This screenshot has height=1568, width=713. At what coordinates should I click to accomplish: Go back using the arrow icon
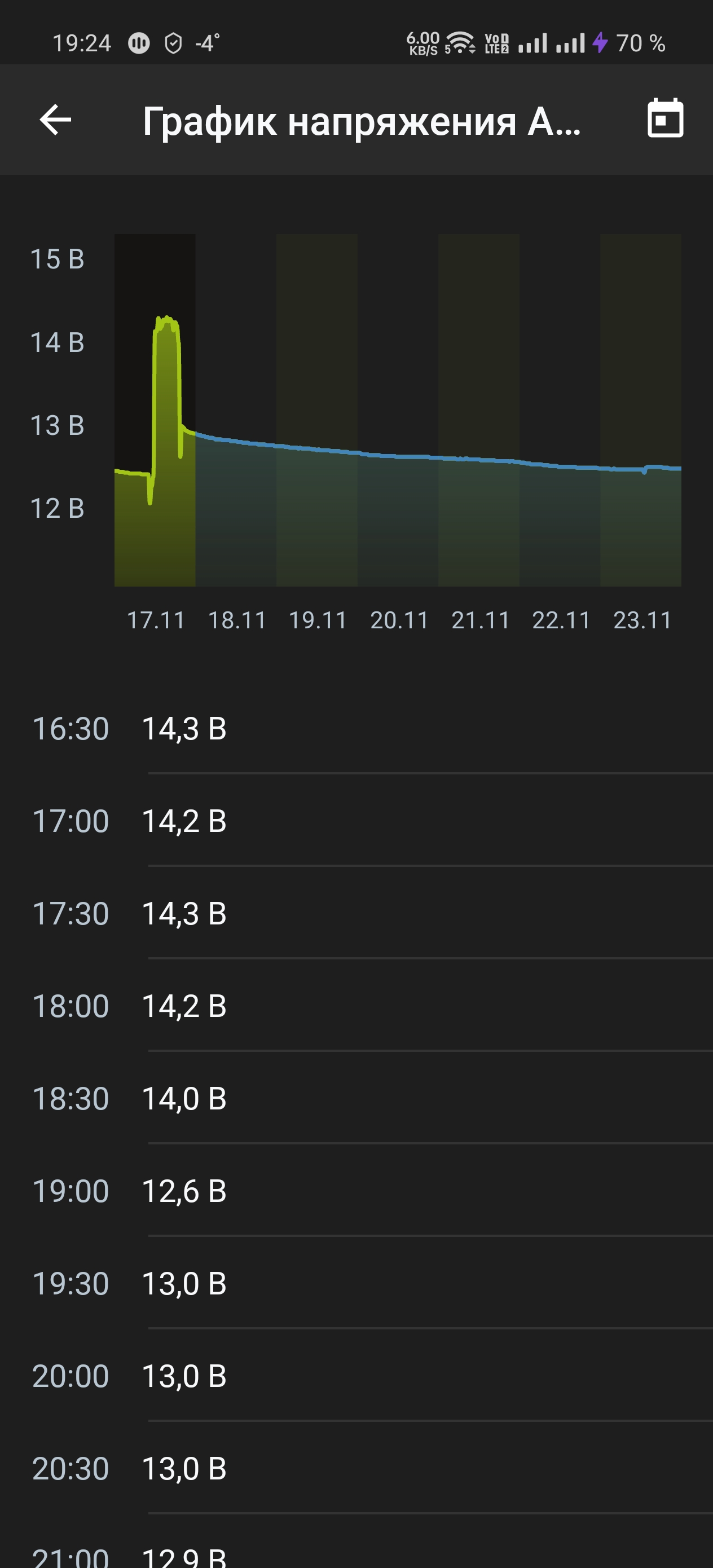click(55, 120)
